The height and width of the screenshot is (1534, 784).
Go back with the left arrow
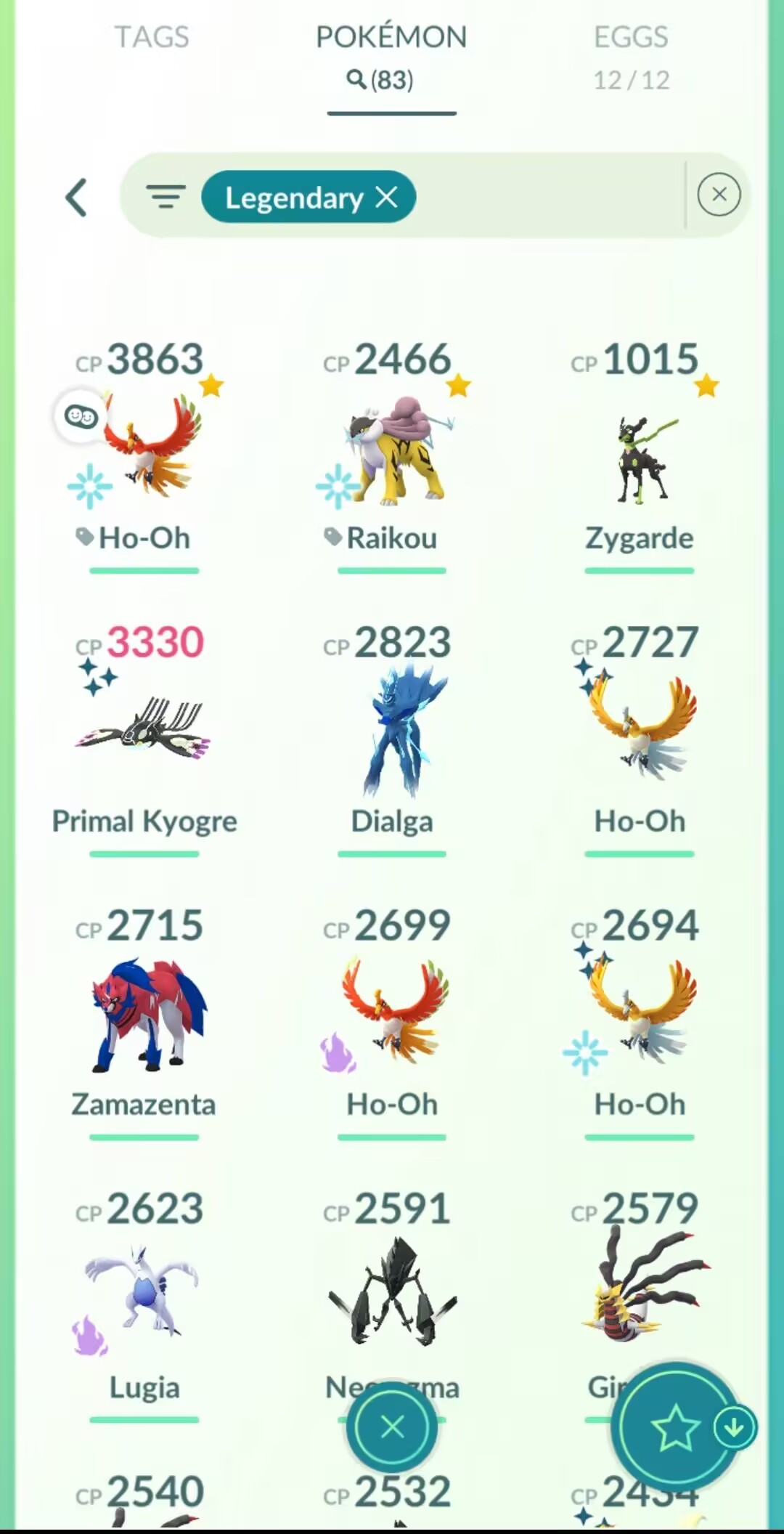coord(77,198)
